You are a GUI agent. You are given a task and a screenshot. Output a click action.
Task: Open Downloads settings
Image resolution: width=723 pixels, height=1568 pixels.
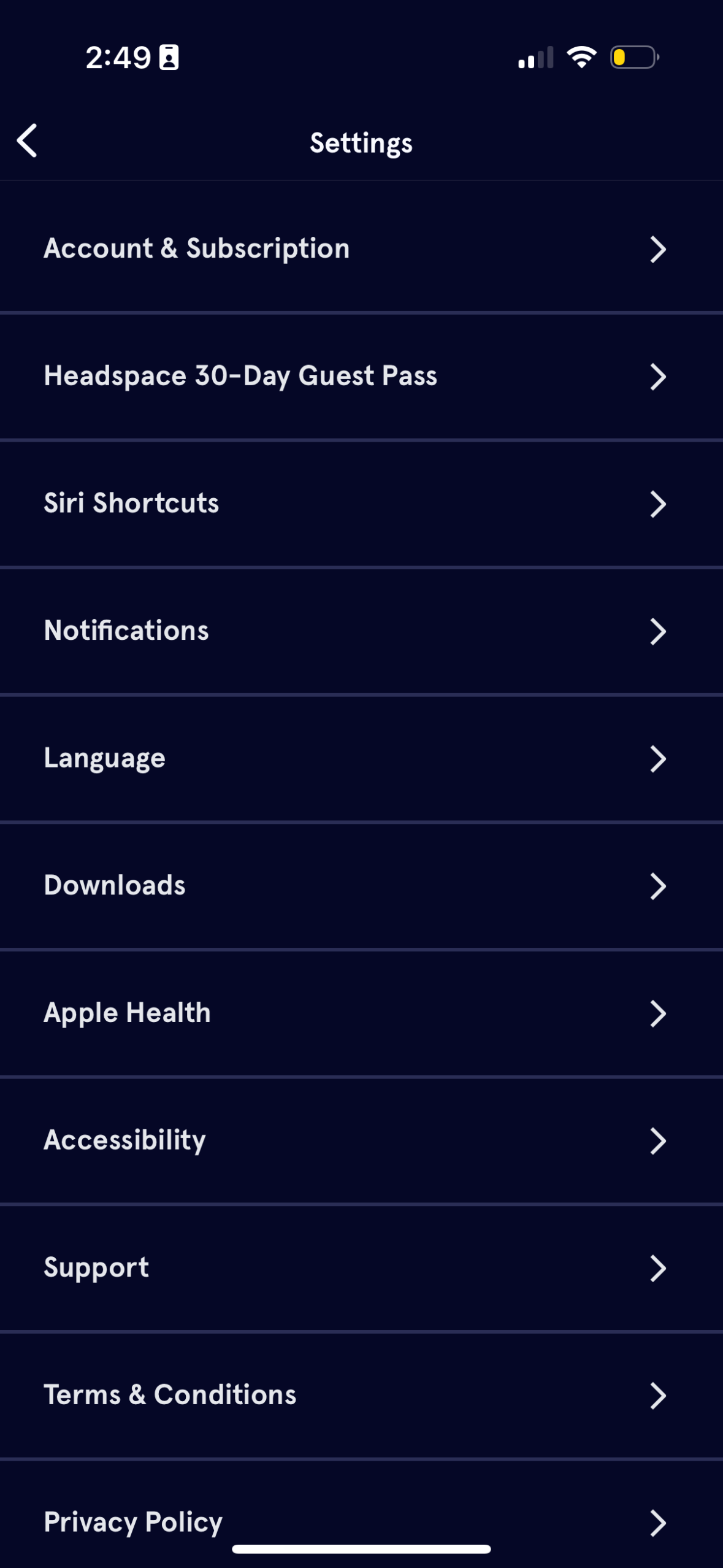115,884
